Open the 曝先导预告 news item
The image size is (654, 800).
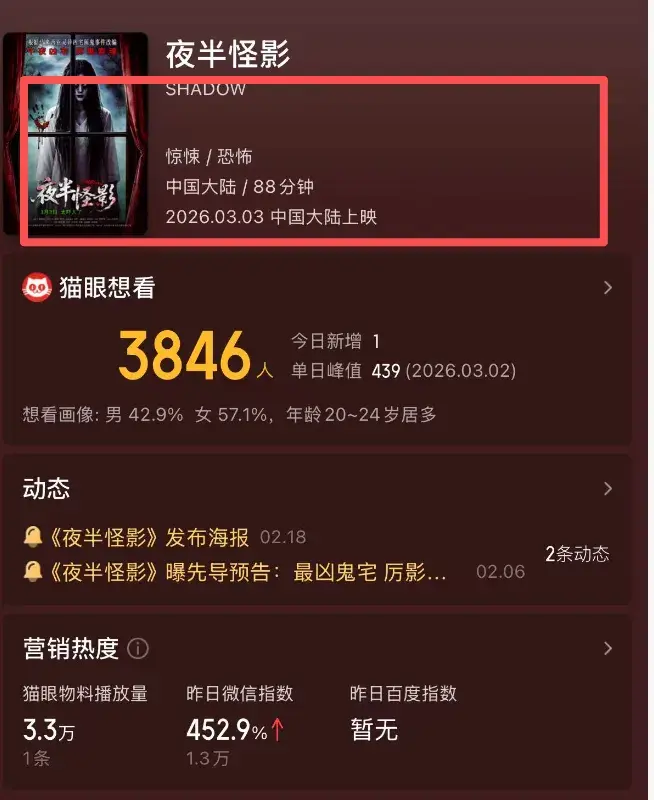240,573
